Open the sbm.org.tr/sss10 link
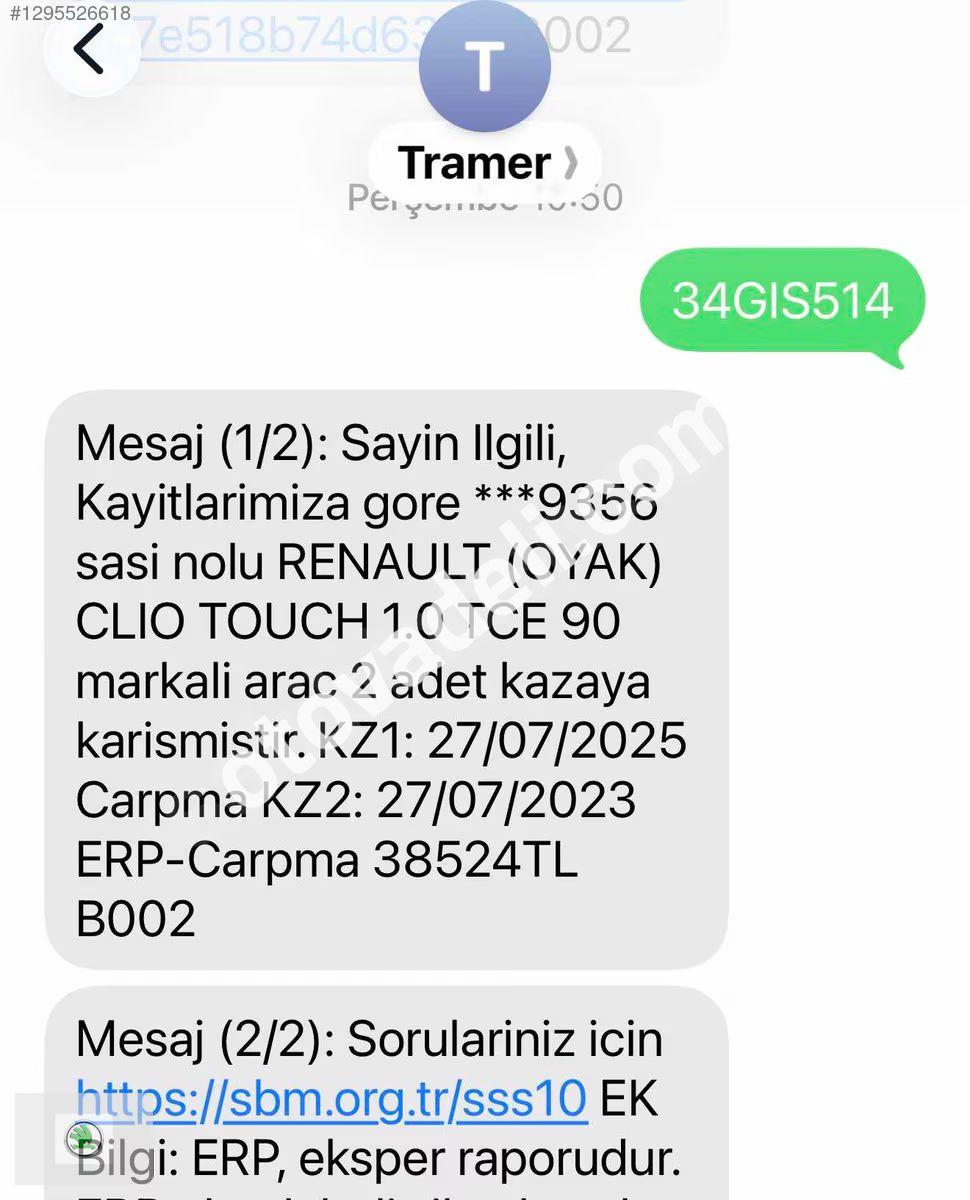 (331, 1099)
